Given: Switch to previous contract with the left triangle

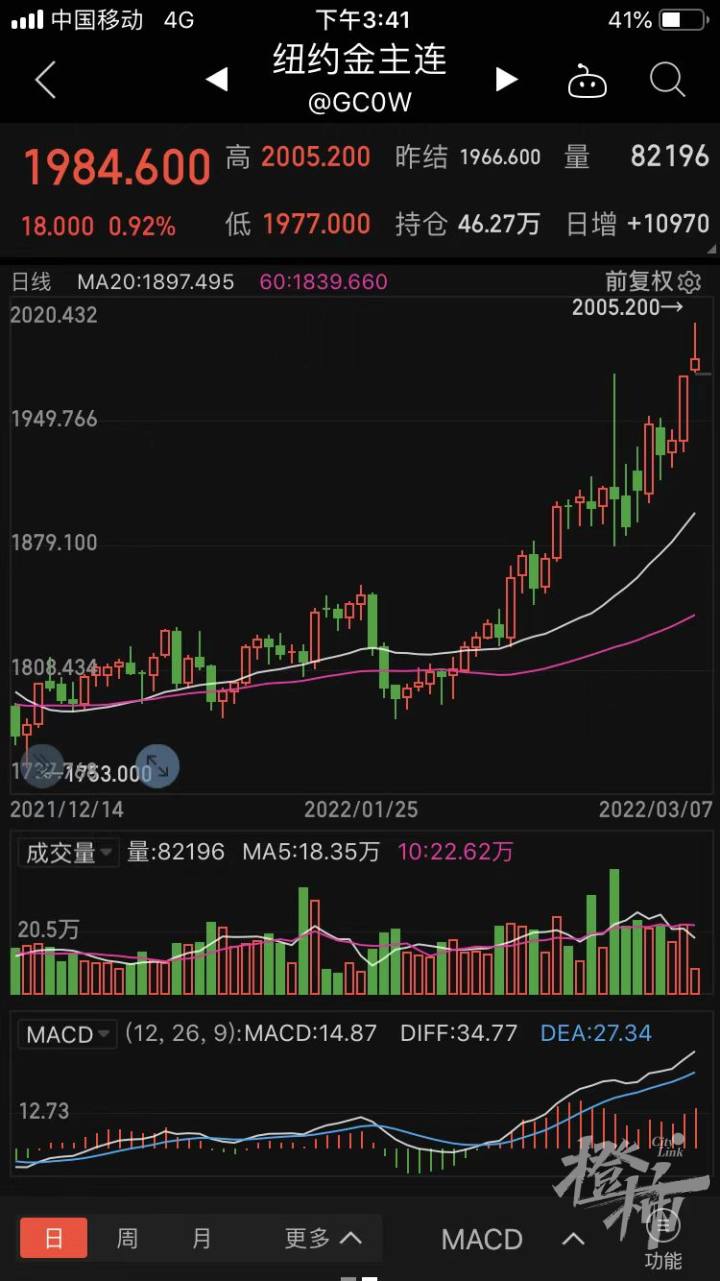Looking at the screenshot, I should [216, 81].
